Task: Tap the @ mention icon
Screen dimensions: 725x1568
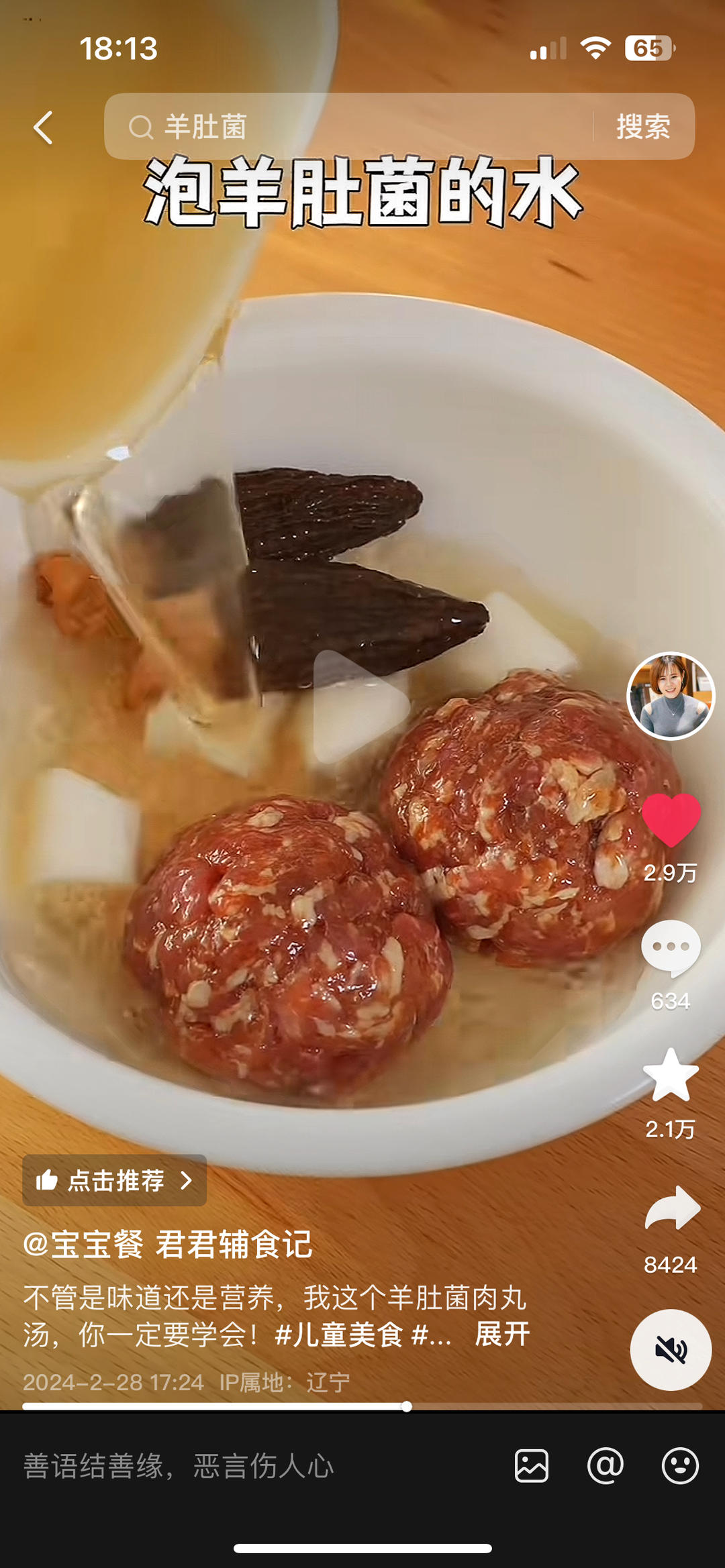Action: [x=606, y=1465]
